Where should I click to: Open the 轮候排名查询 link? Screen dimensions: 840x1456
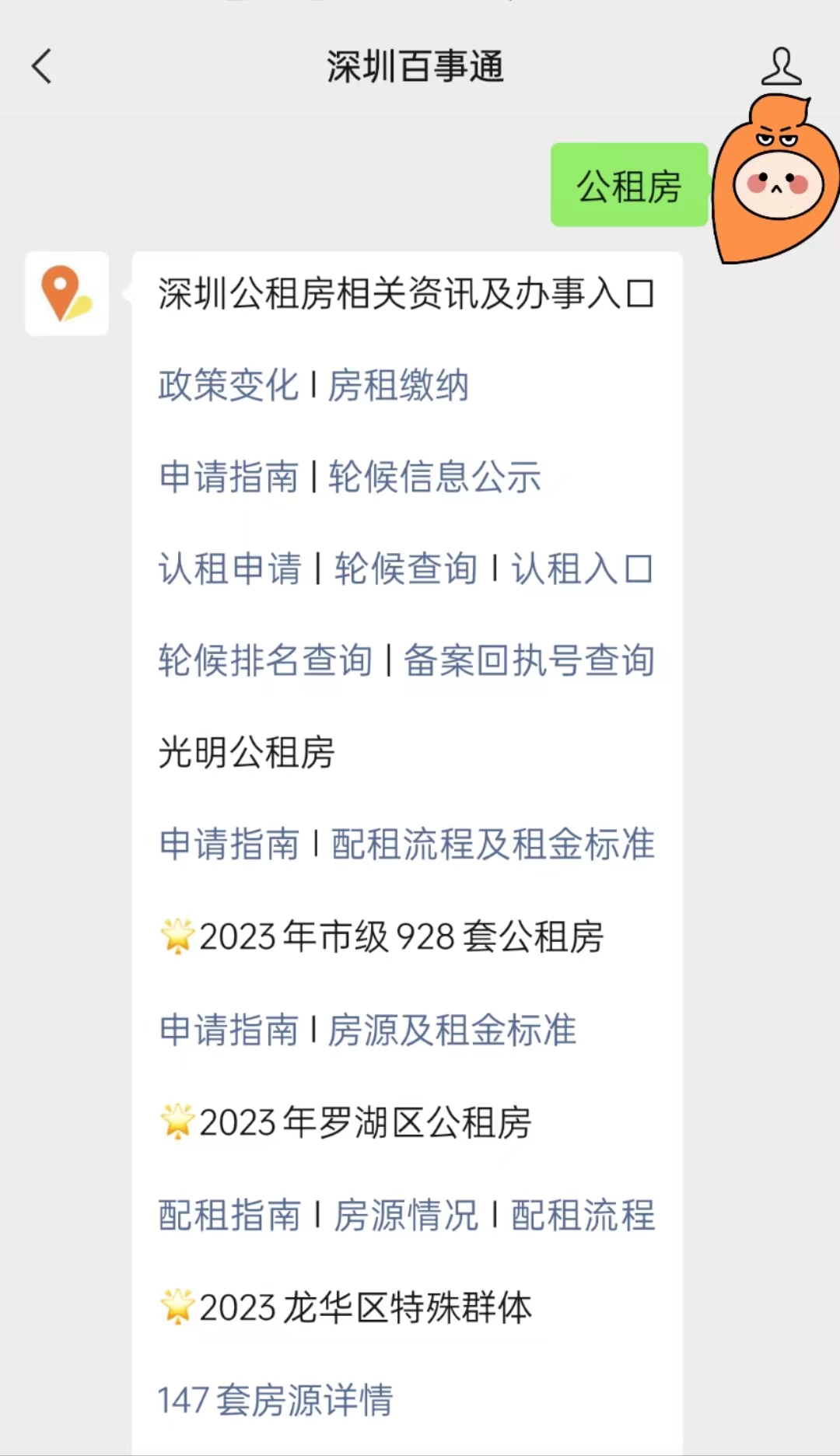[265, 660]
